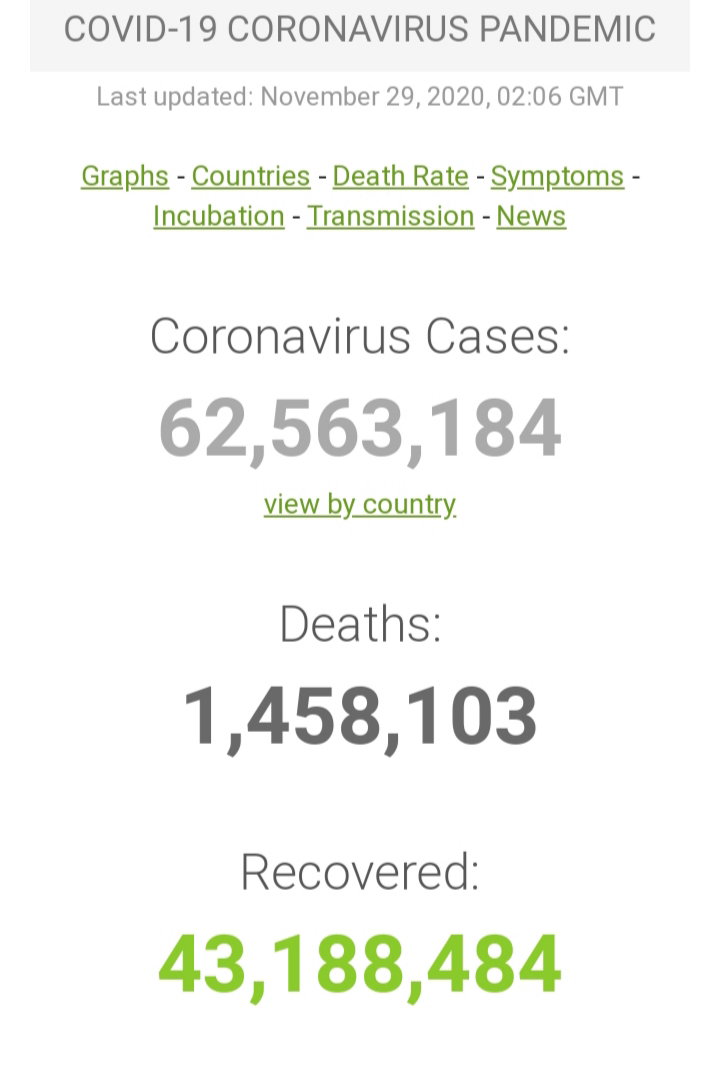The image size is (720, 1077).
Task: Open the Incubation link
Action: tap(218, 216)
